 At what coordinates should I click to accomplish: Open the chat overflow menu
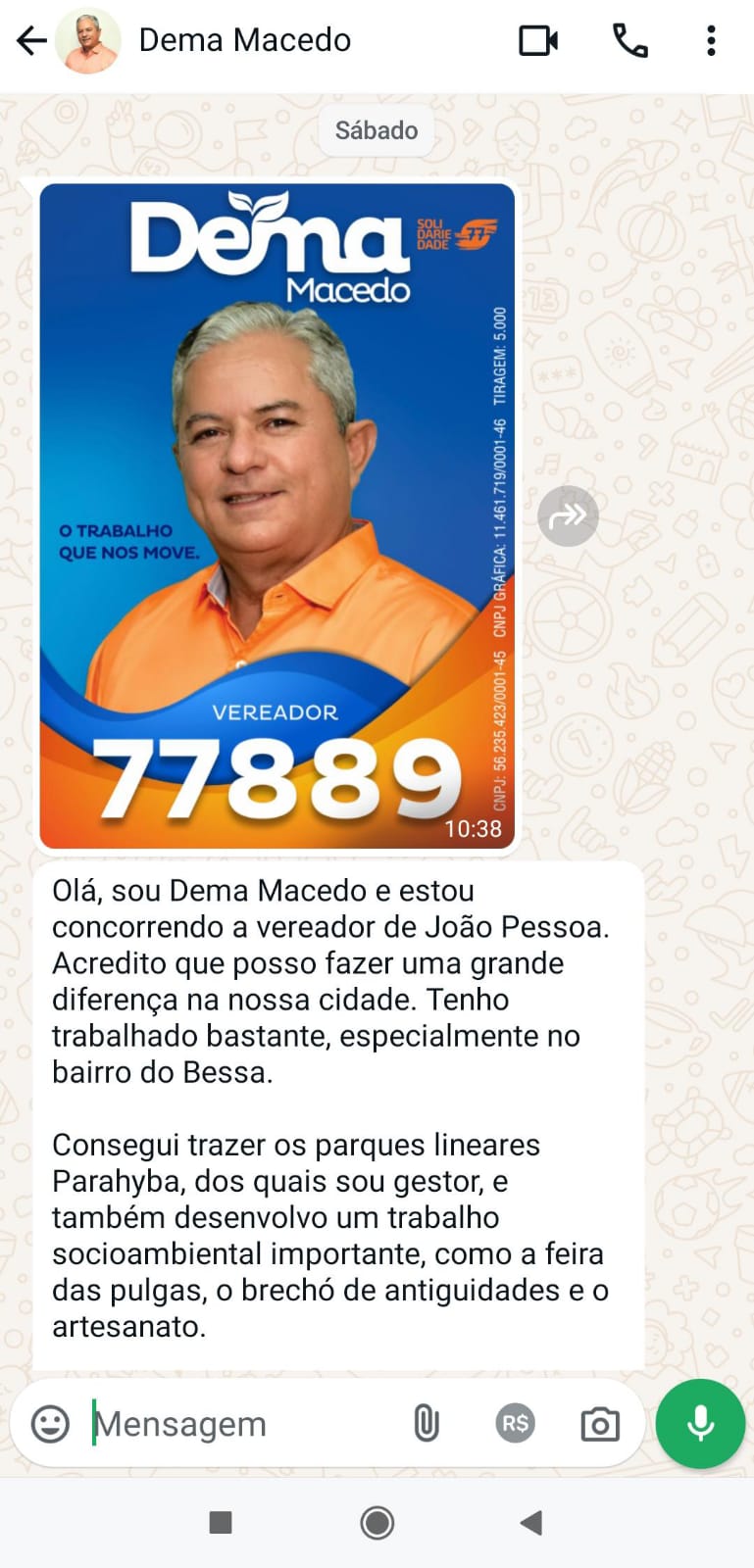(712, 41)
